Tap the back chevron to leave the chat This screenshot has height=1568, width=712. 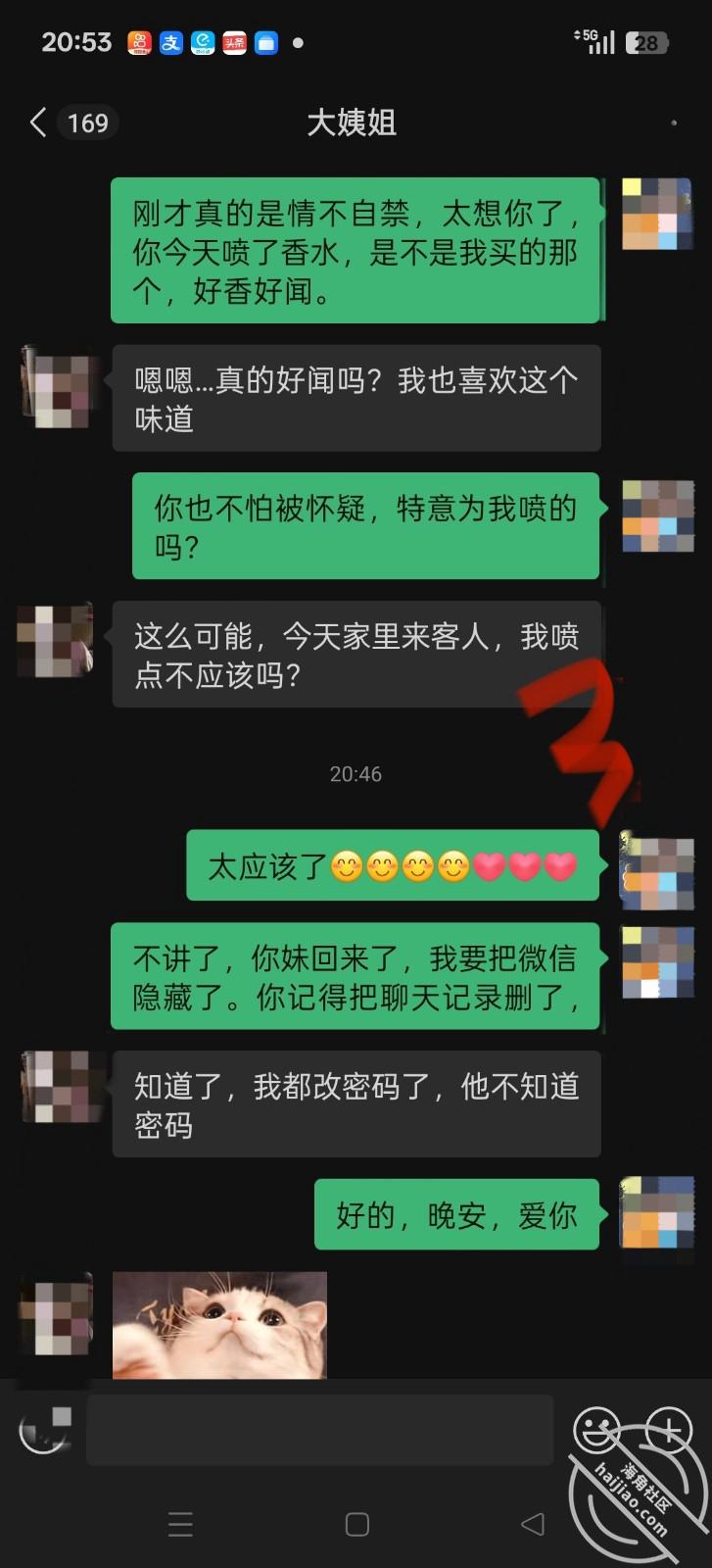[36, 123]
